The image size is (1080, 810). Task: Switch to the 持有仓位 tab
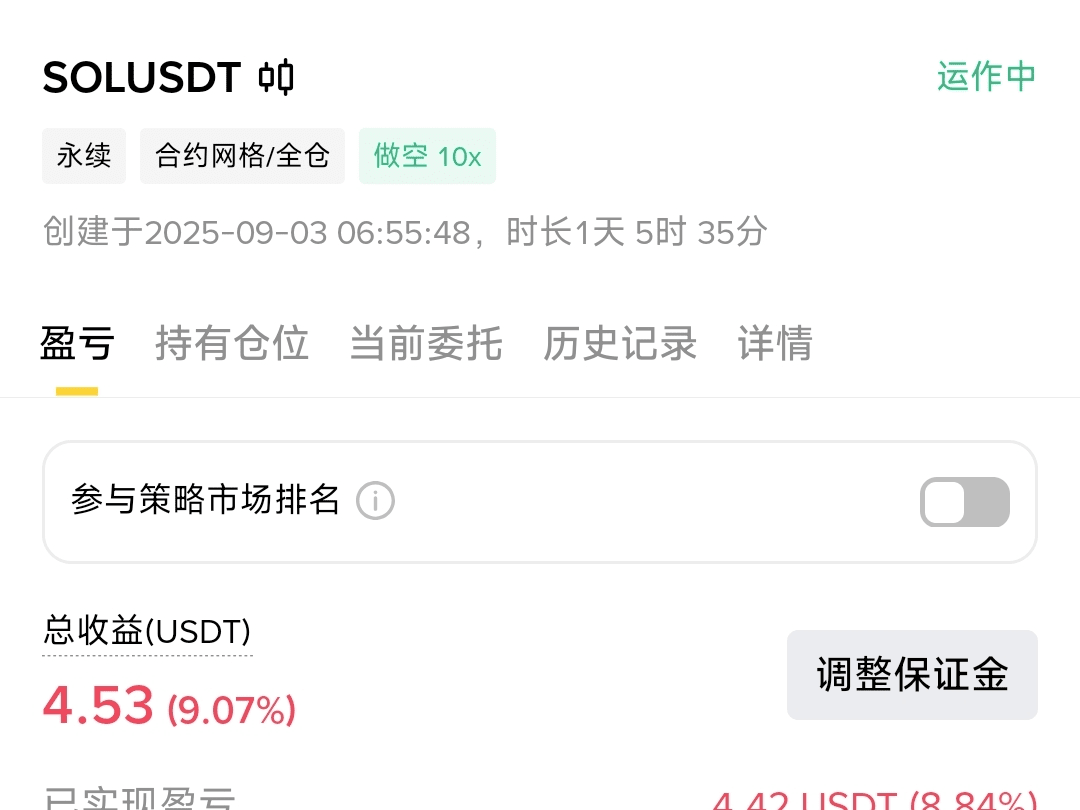232,343
